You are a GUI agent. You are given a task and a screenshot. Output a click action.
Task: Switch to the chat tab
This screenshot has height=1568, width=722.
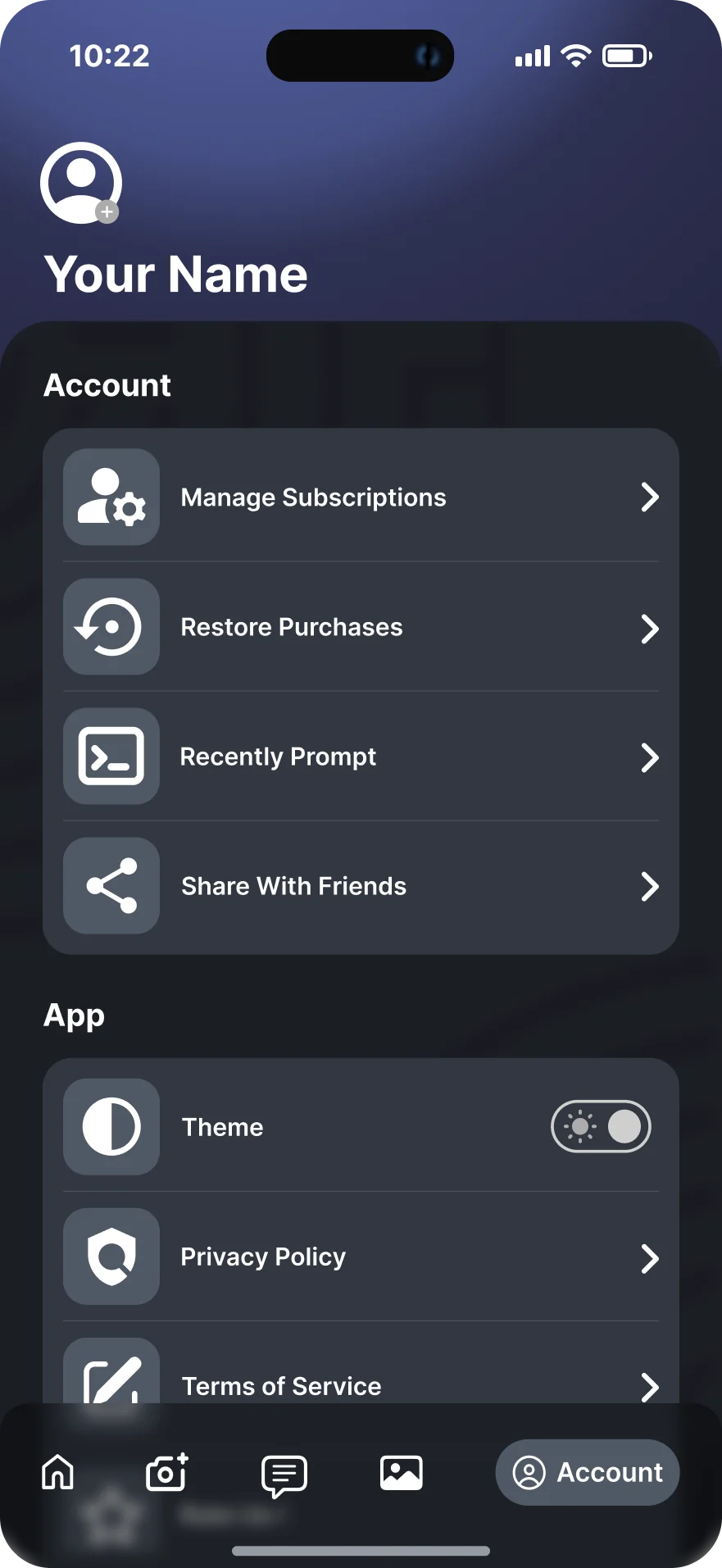tap(284, 1475)
